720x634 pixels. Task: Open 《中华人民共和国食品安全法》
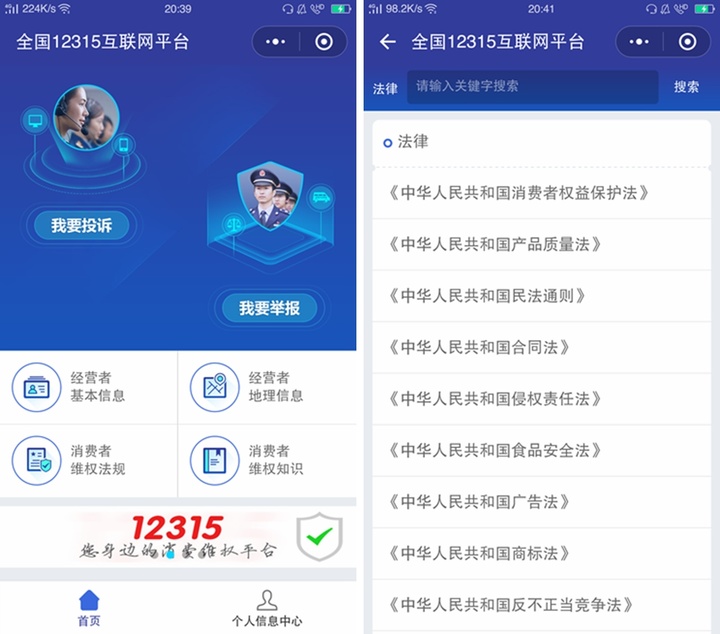[x=495, y=450]
